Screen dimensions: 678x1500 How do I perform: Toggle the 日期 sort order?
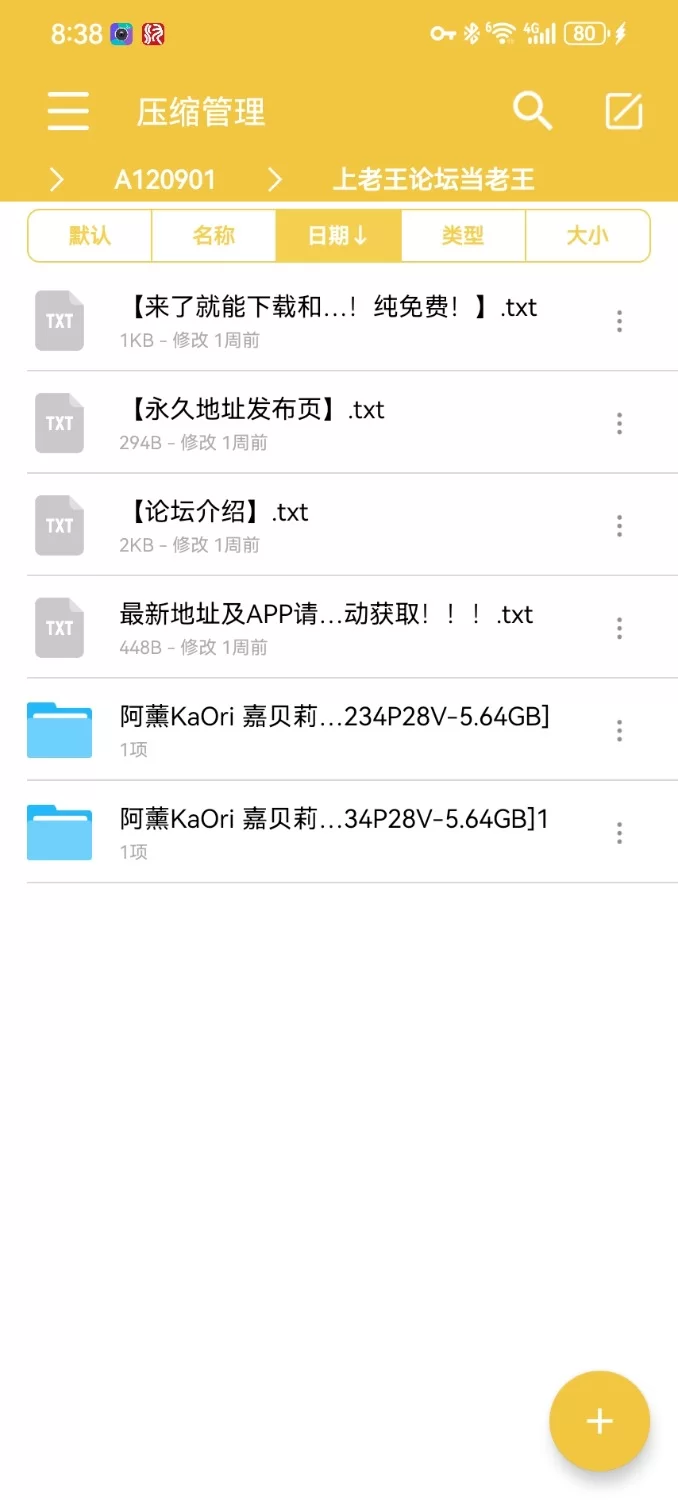click(338, 236)
